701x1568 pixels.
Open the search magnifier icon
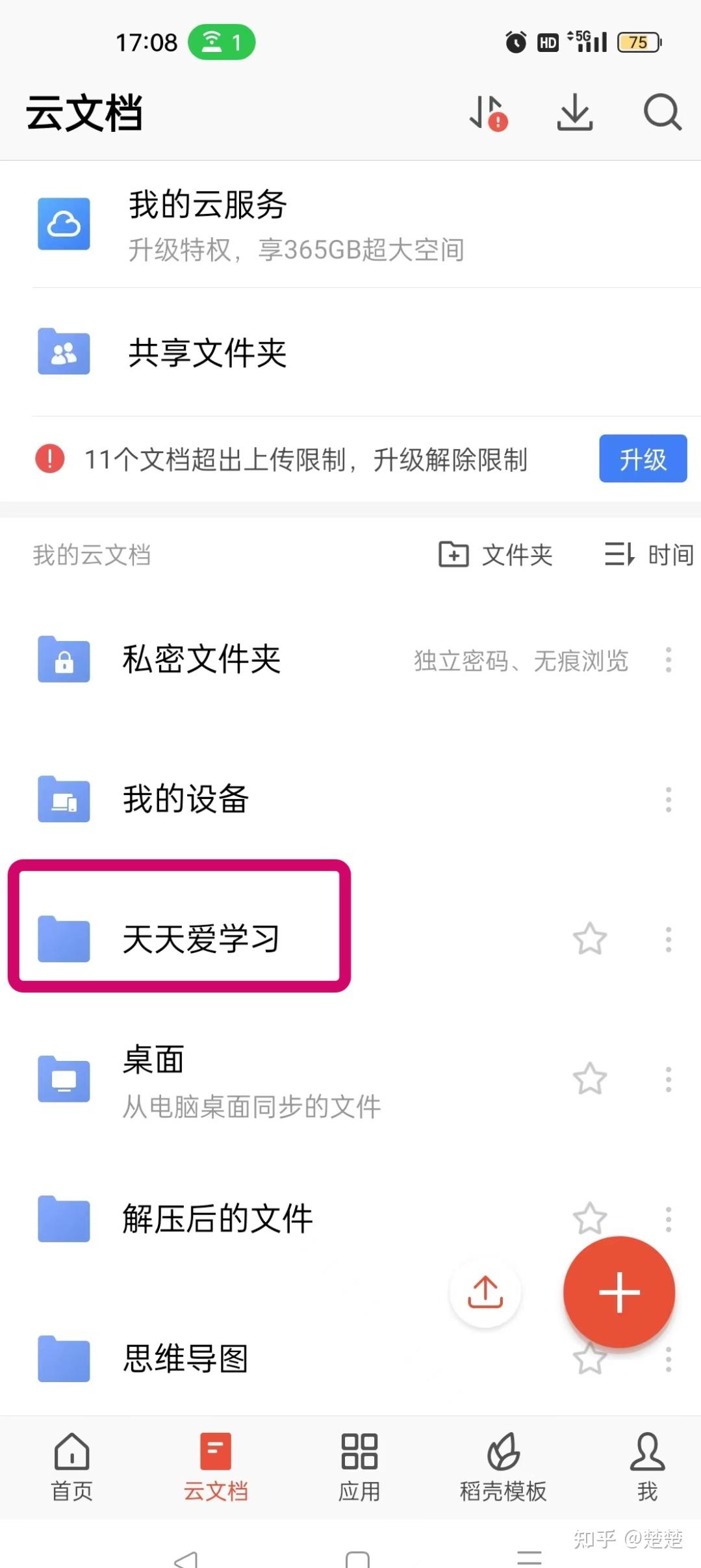662,112
